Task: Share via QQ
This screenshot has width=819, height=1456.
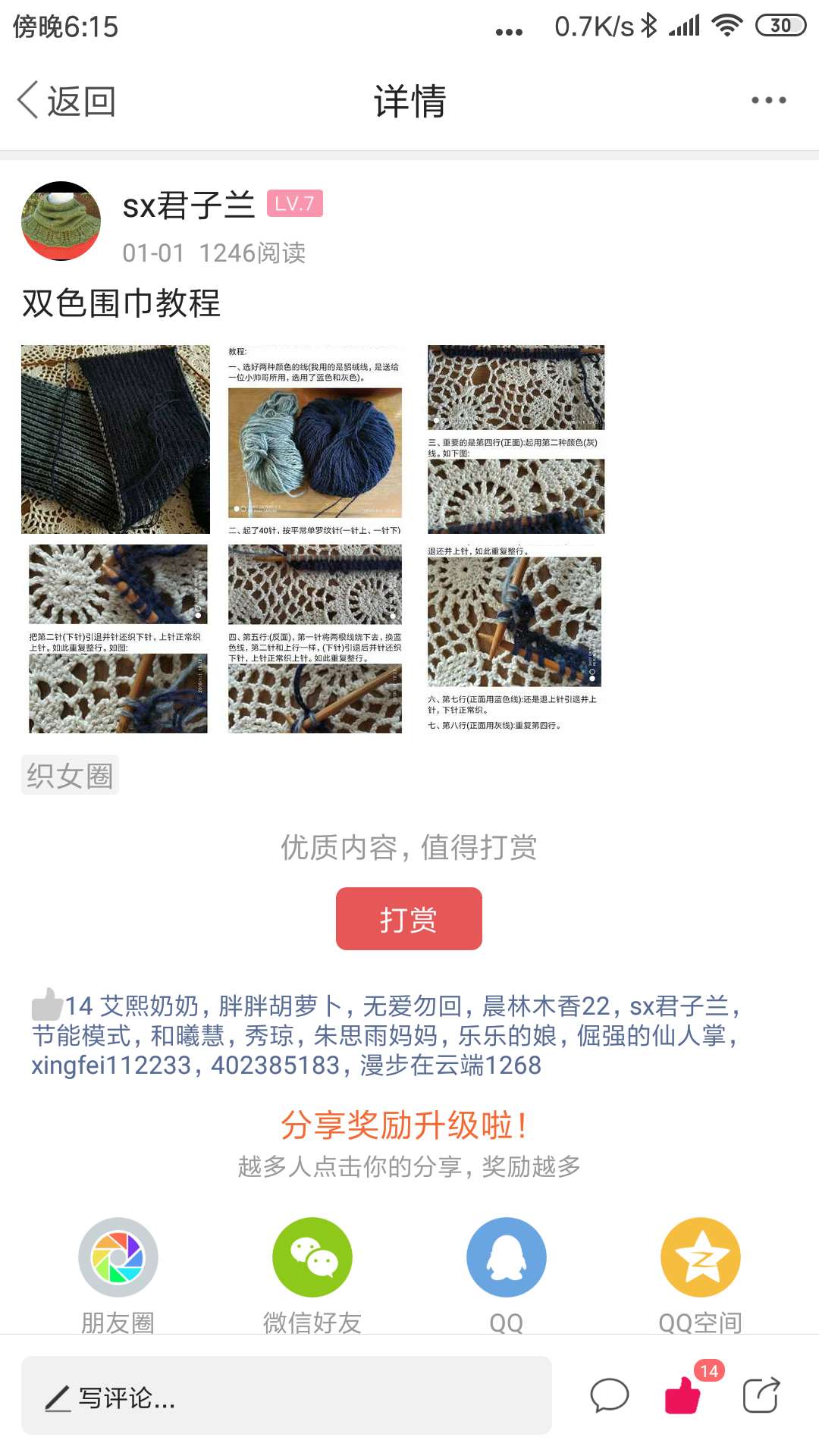Action: pos(506,1274)
